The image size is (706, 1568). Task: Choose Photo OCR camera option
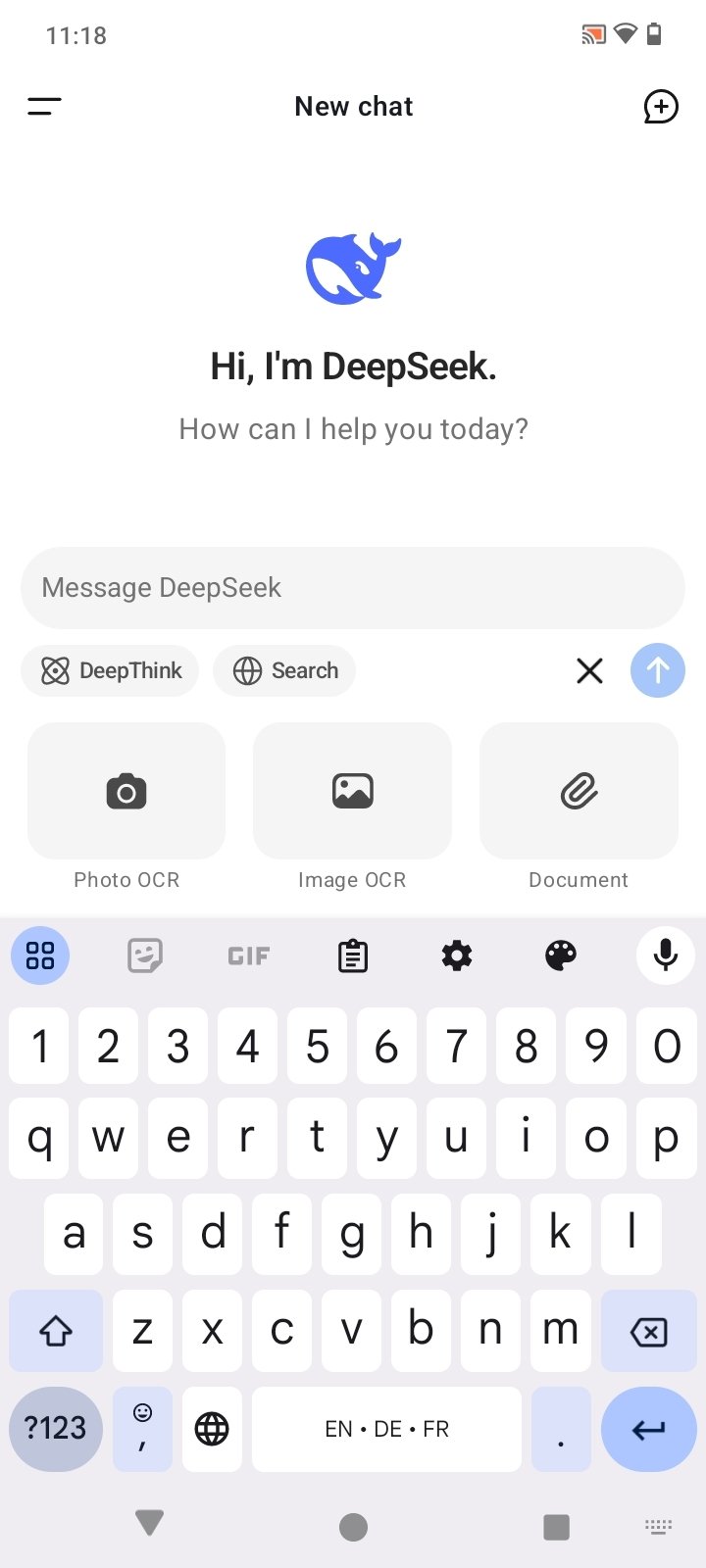pos(126,791)
